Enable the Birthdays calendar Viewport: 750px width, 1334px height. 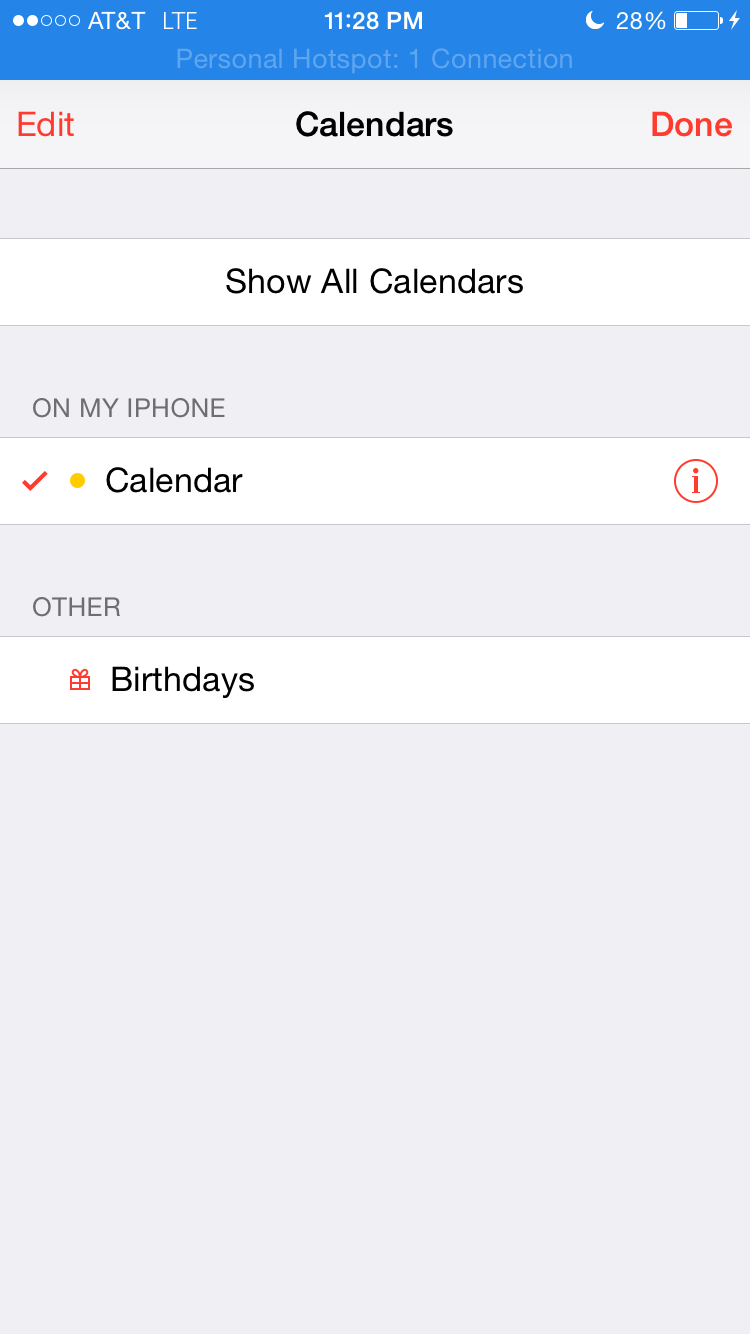[x=375, y=680]
